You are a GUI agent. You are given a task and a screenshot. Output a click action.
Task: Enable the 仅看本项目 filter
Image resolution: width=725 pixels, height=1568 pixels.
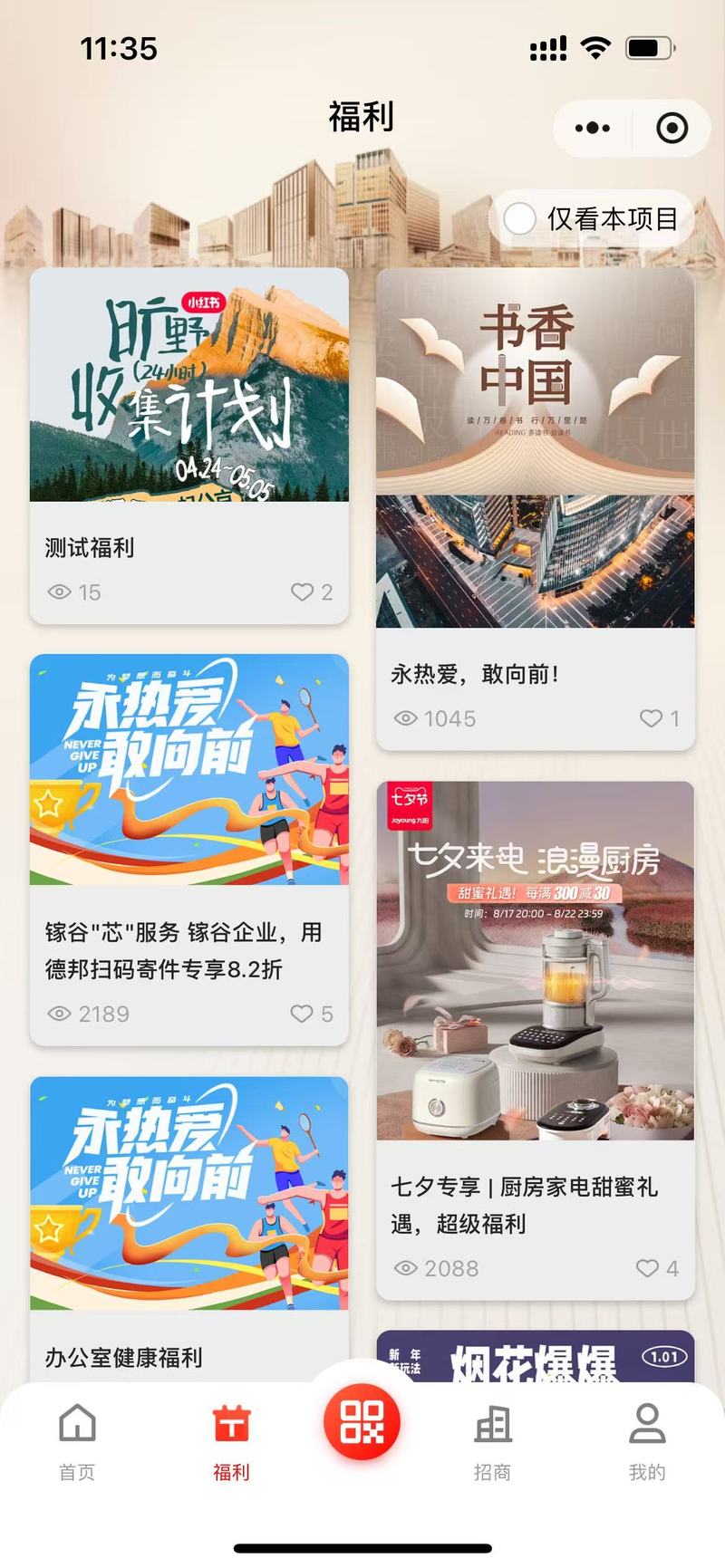point(520,218)
